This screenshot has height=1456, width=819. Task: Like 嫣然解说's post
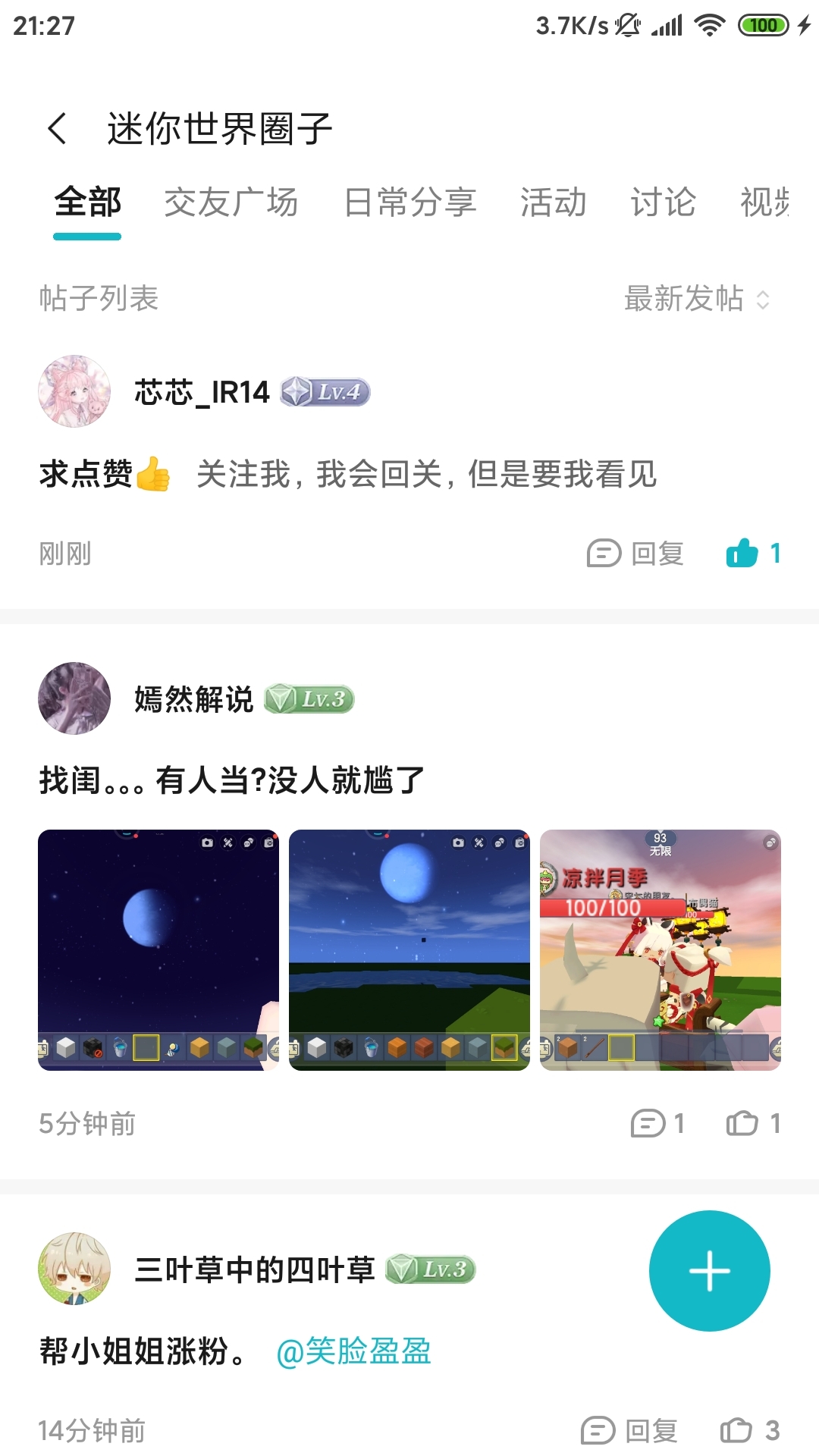tap(753, 1123)
